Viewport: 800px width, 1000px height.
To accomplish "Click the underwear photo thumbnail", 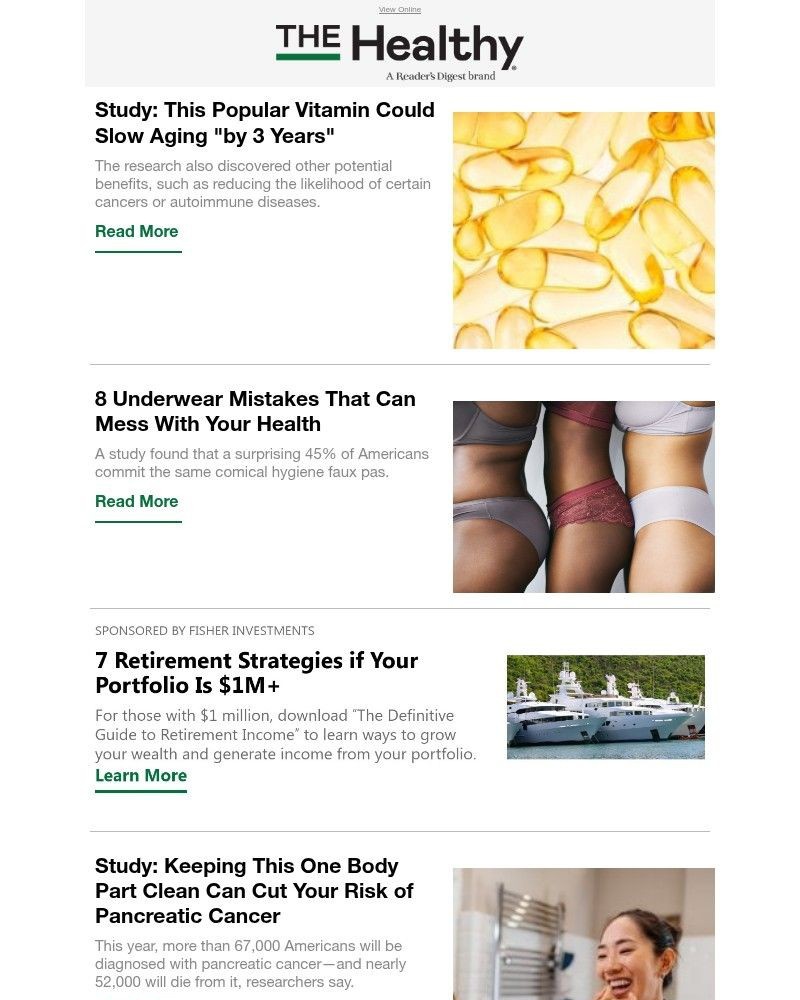I will coord(583,496).
